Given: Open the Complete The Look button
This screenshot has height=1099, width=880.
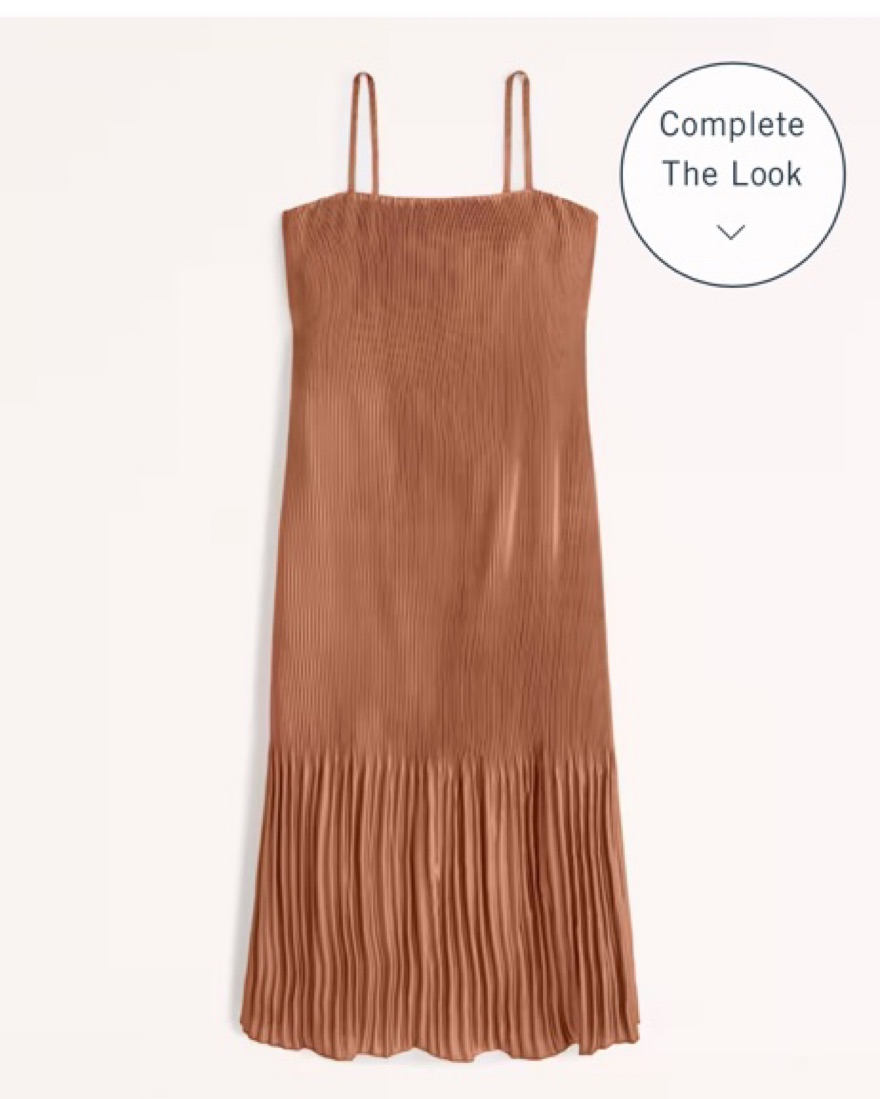Looking at the screenshot, I should click(732, 175).
